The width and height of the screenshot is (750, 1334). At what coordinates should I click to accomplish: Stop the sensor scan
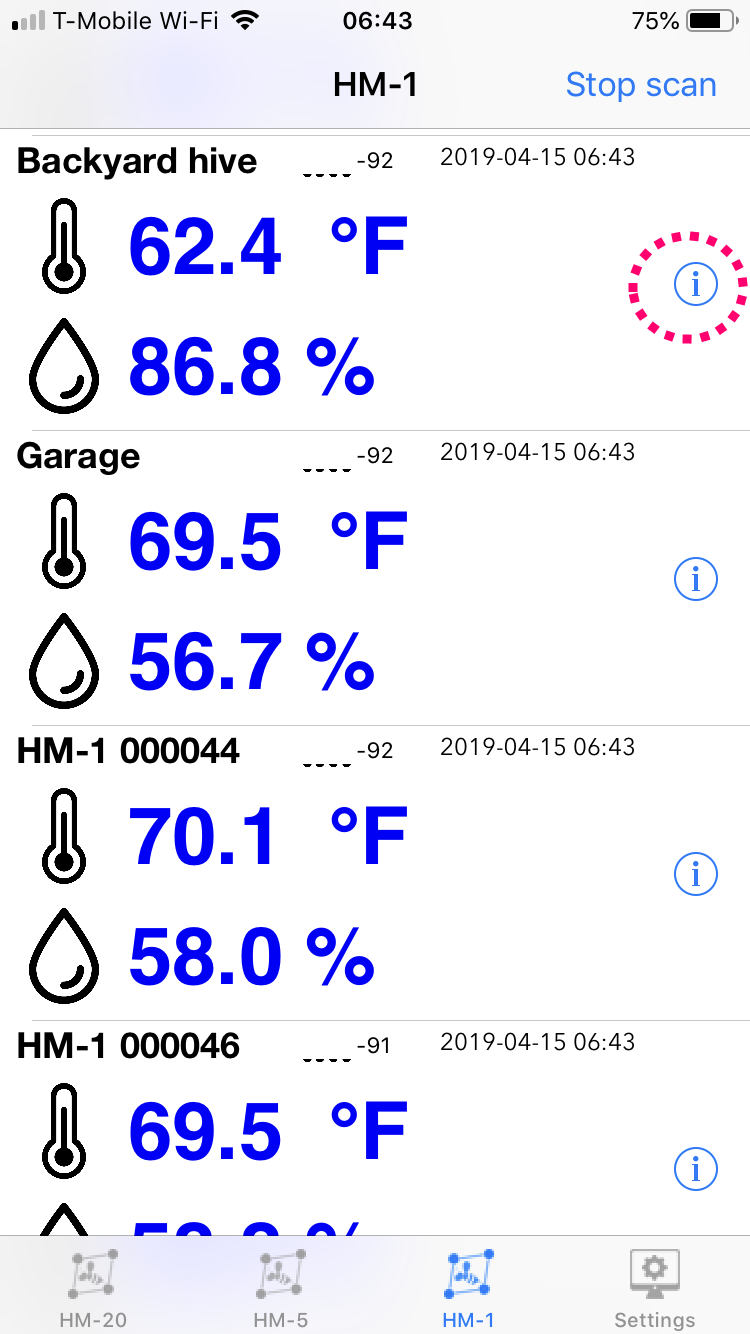point(640,85)
